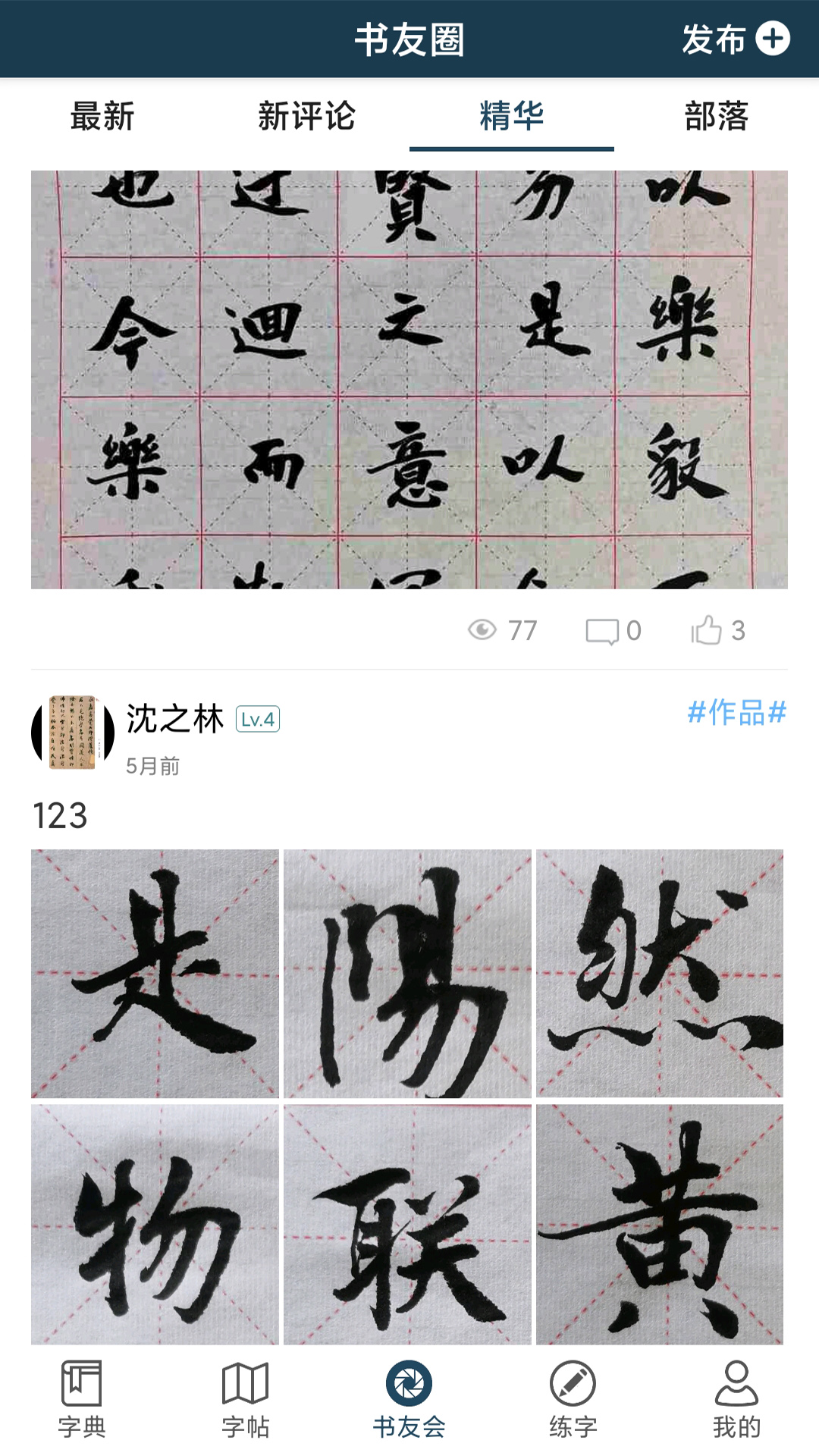Image resolution: width=819 pixels, height=1456 pixels.
Task: View the 联 character image
Action: (x=407, y=1224)
